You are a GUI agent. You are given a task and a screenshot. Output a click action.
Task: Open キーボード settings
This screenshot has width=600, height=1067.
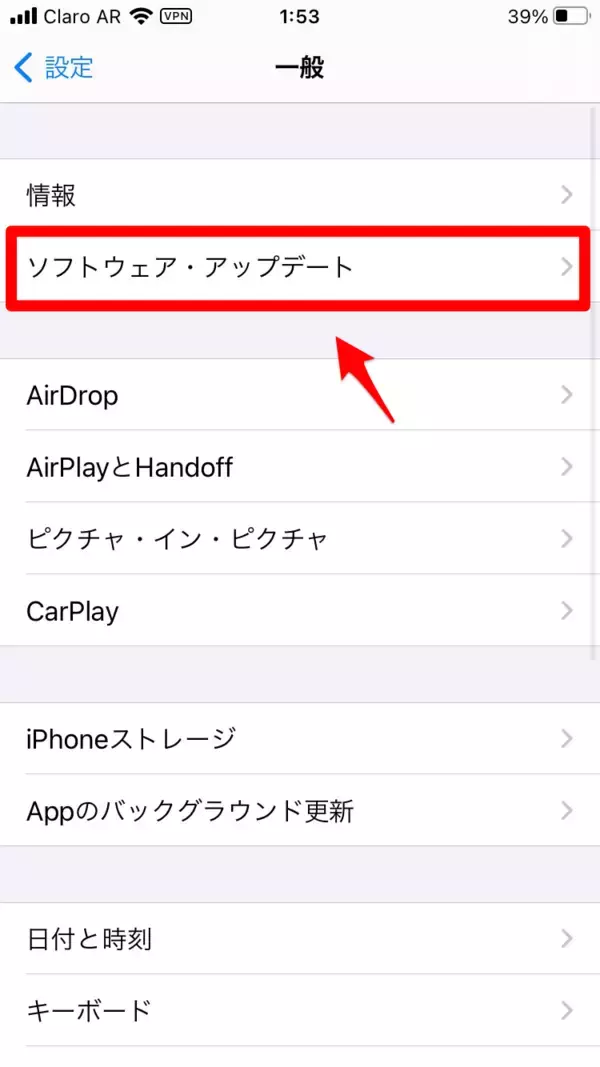click(300, 1010)
